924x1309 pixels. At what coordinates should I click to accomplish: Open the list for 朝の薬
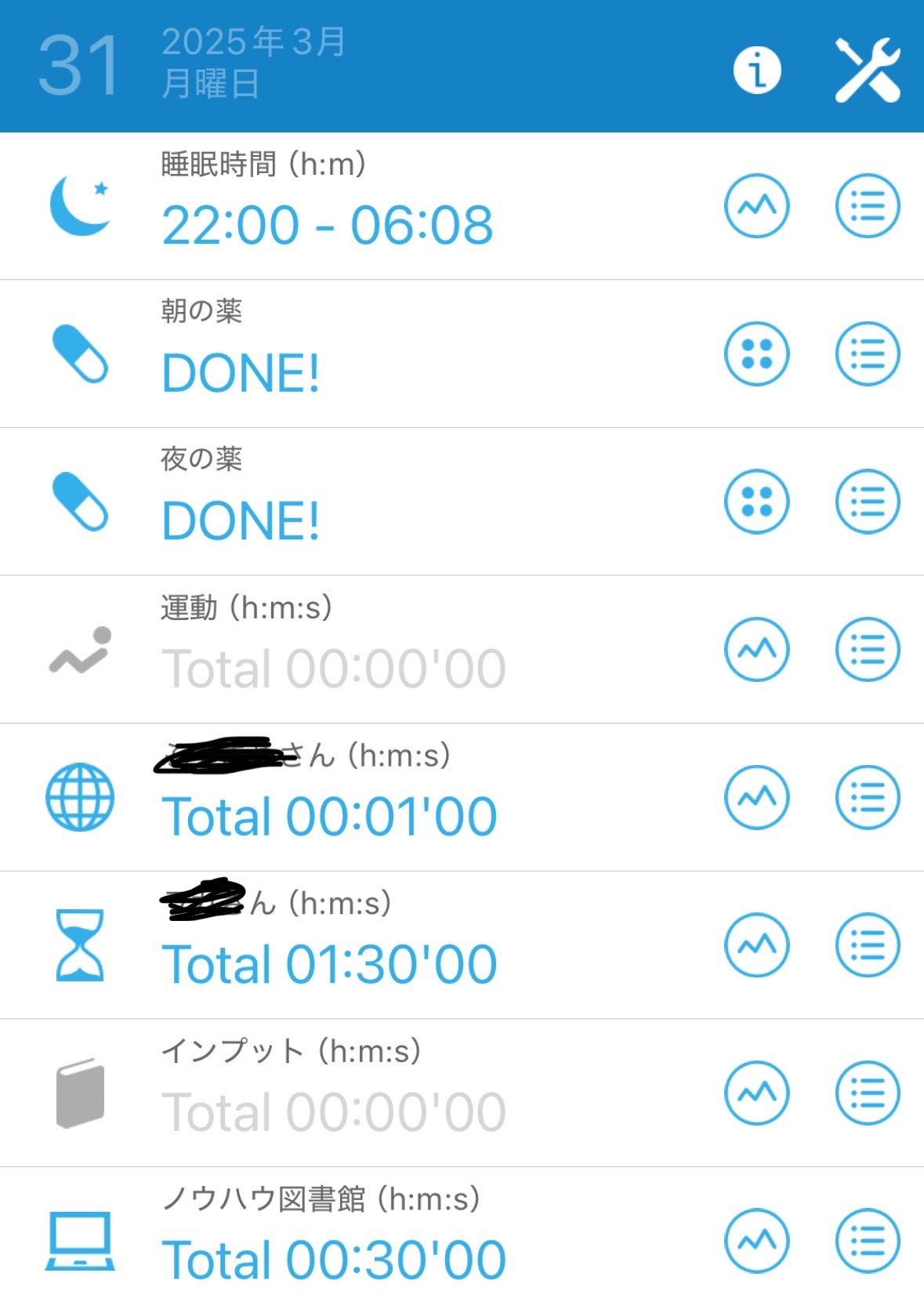pyautogui.click(x=868, y=354)
